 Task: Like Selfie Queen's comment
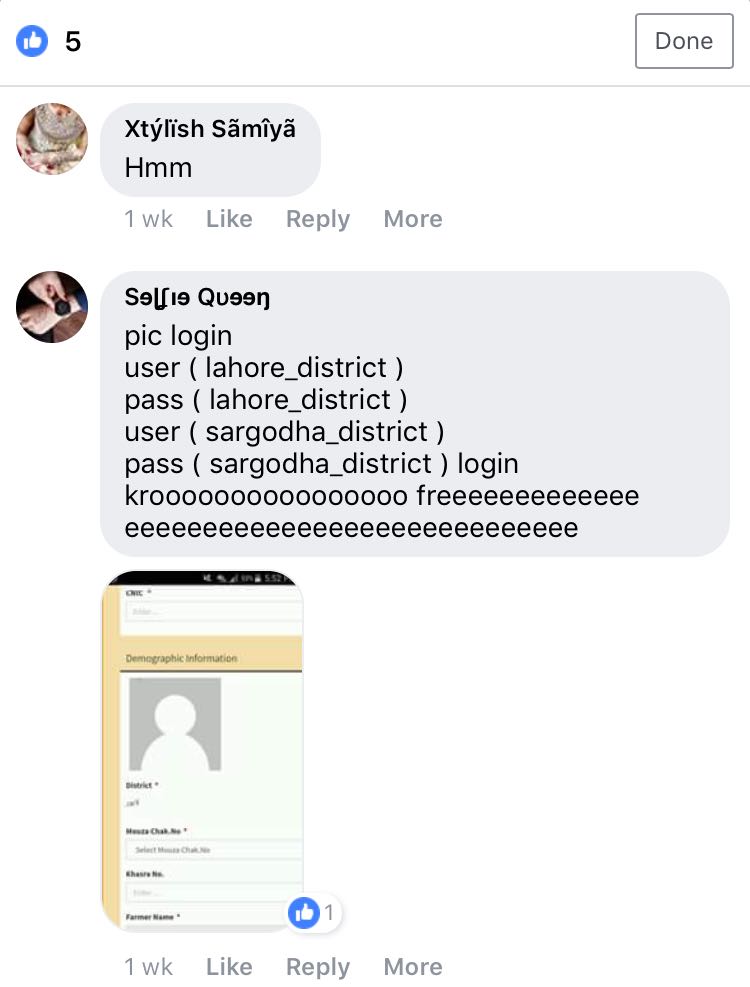coord(229,967)
